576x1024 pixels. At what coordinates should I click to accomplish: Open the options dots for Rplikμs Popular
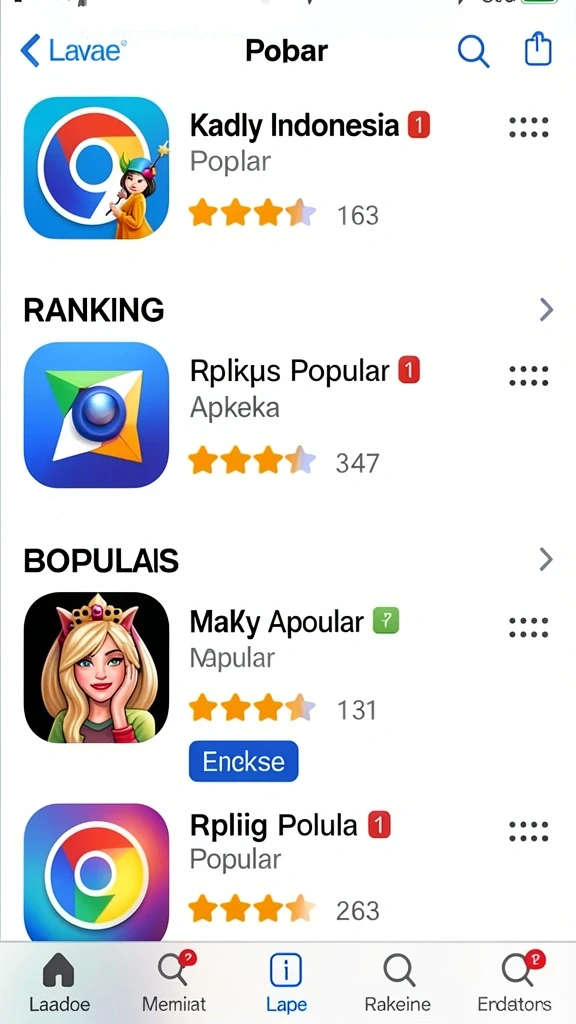(x=528, y=376)
